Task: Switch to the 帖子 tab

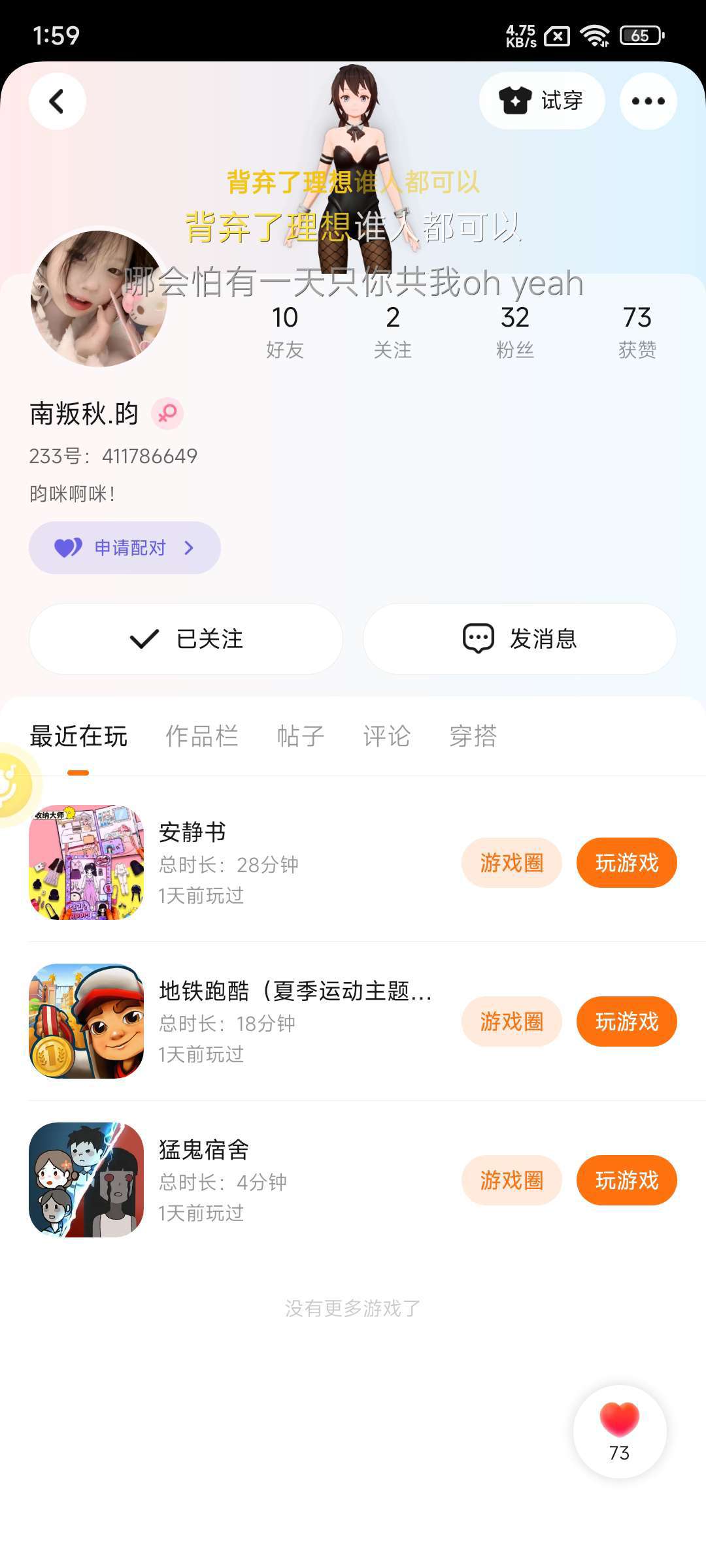Action: (301, 736)
